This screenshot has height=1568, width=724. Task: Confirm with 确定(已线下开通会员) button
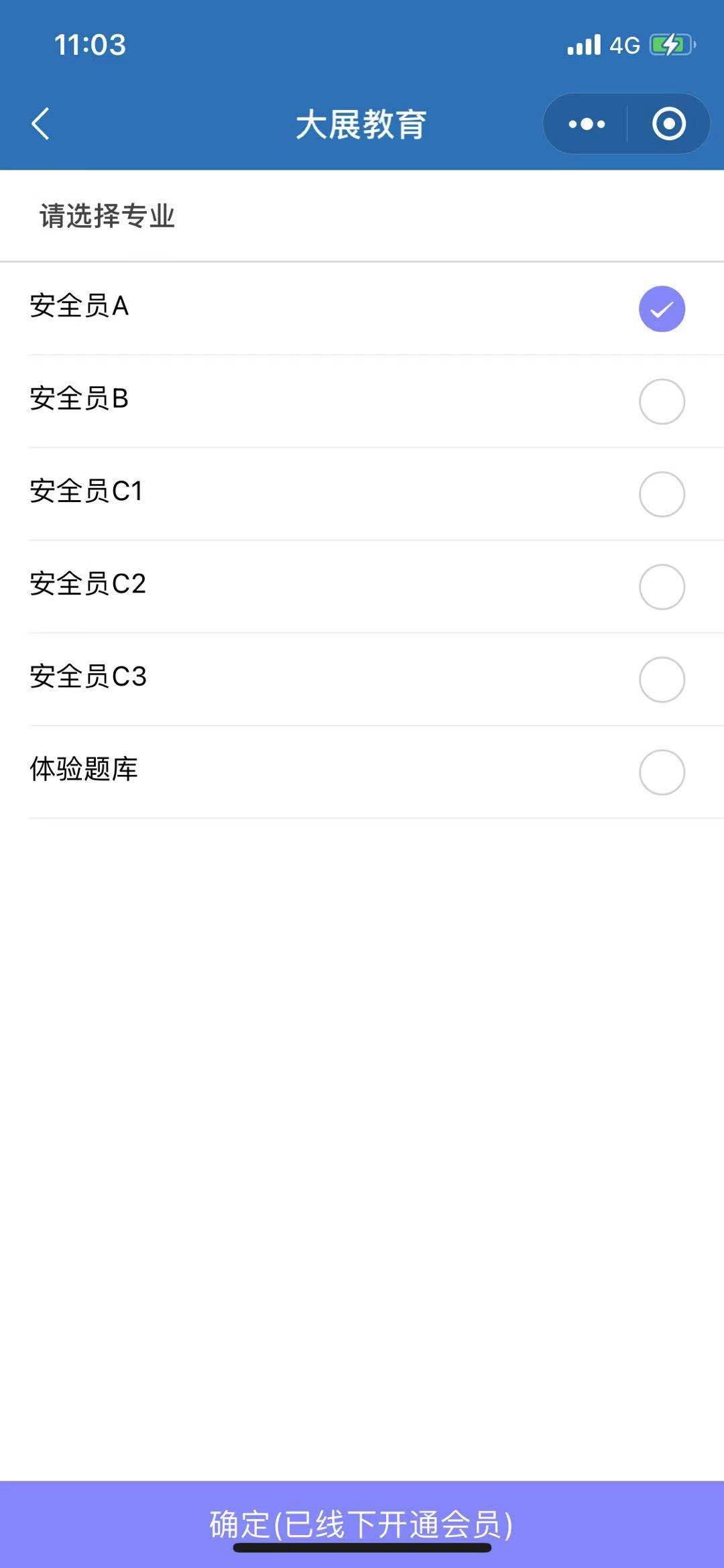(x=362, y=1524)
